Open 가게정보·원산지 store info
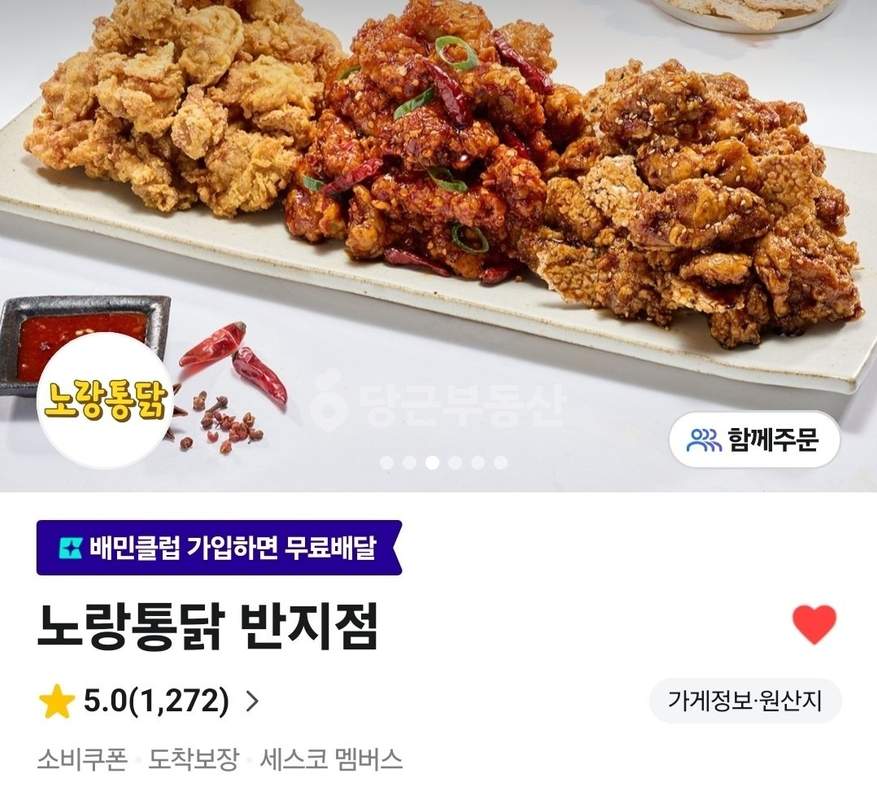Viewport: 877px width, 800px height. pyautogui.click(x=745, y=701)
